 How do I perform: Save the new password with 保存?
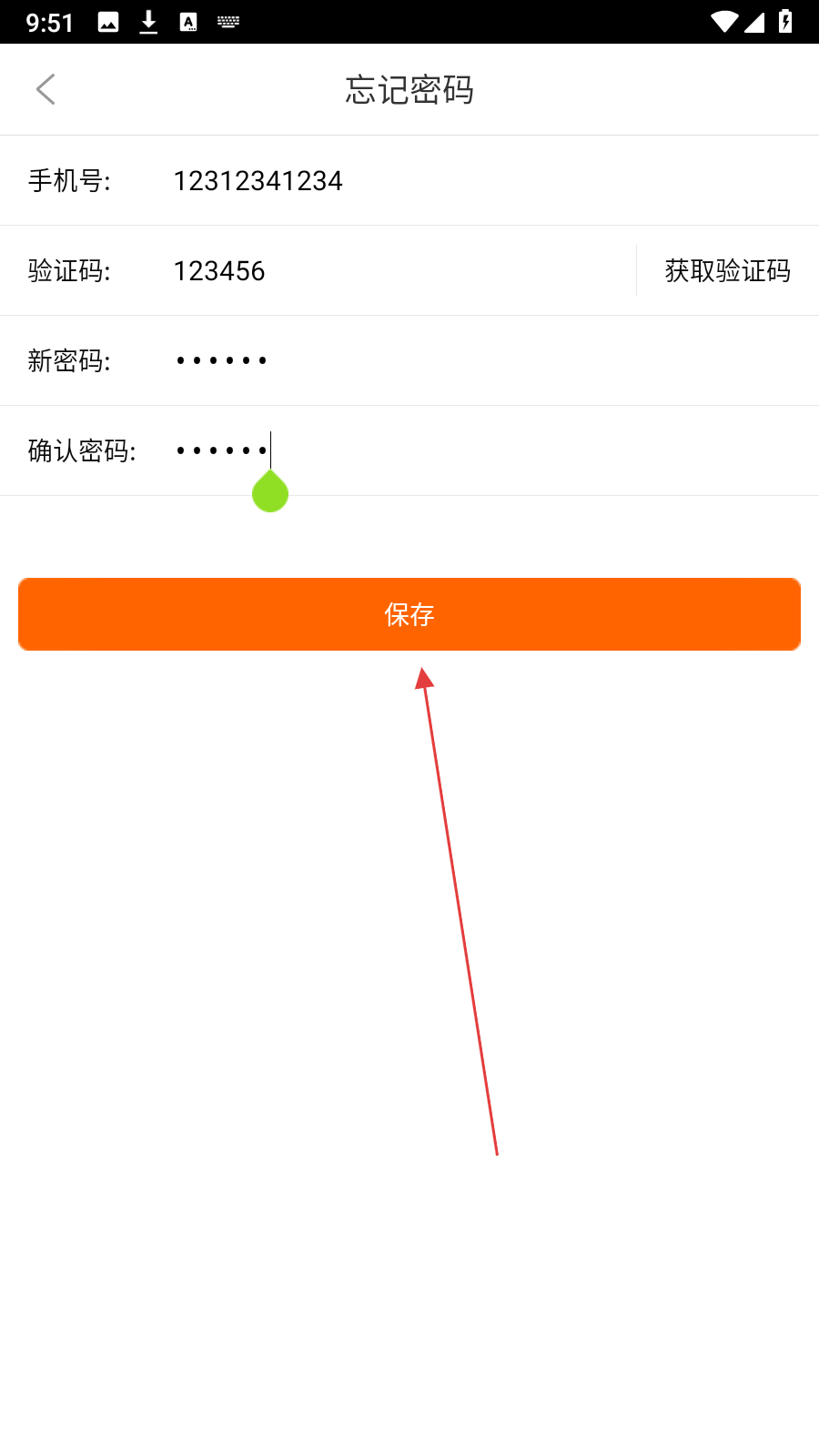(x=409, y=614)
